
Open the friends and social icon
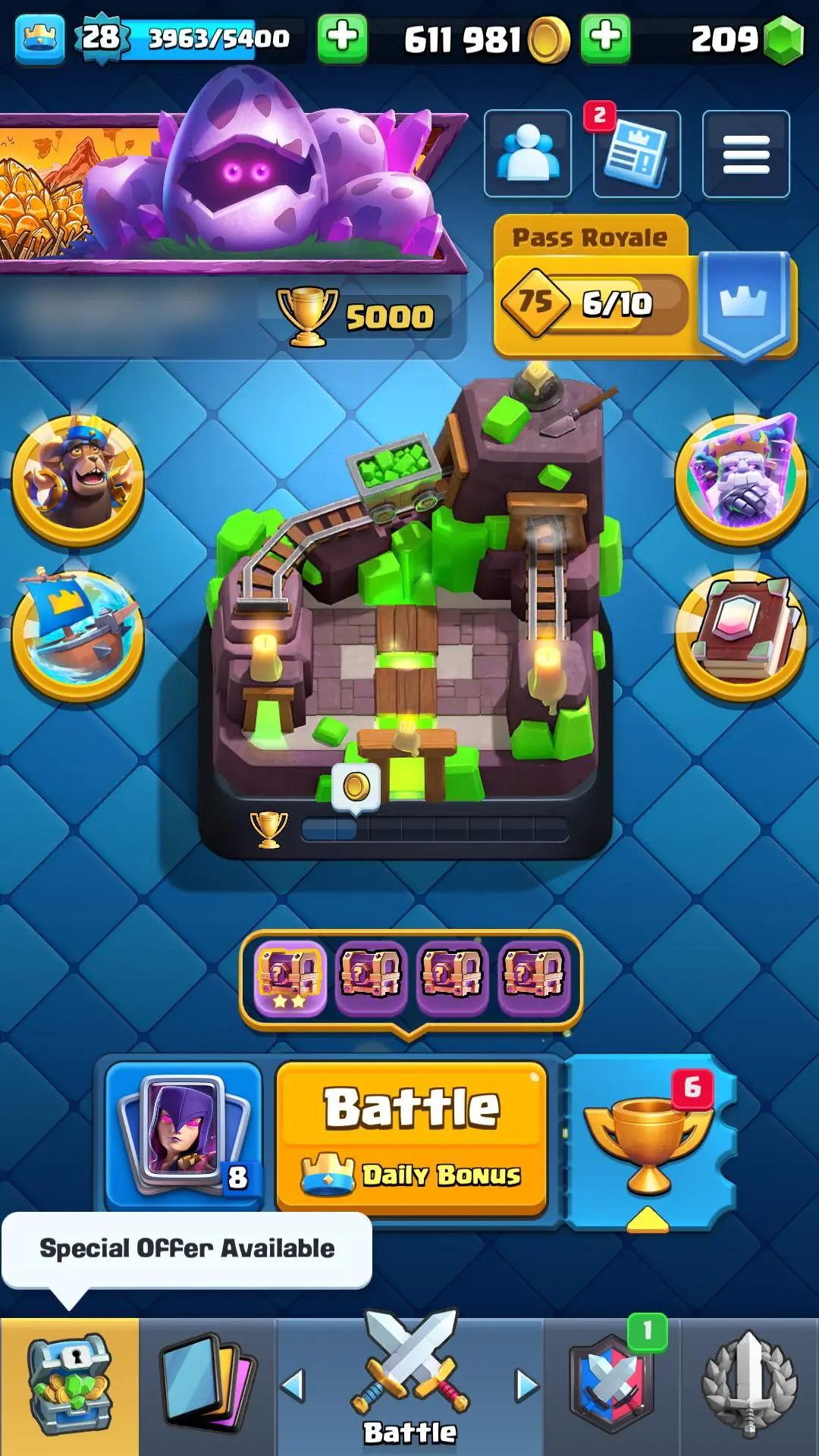[x=528, y=154]
